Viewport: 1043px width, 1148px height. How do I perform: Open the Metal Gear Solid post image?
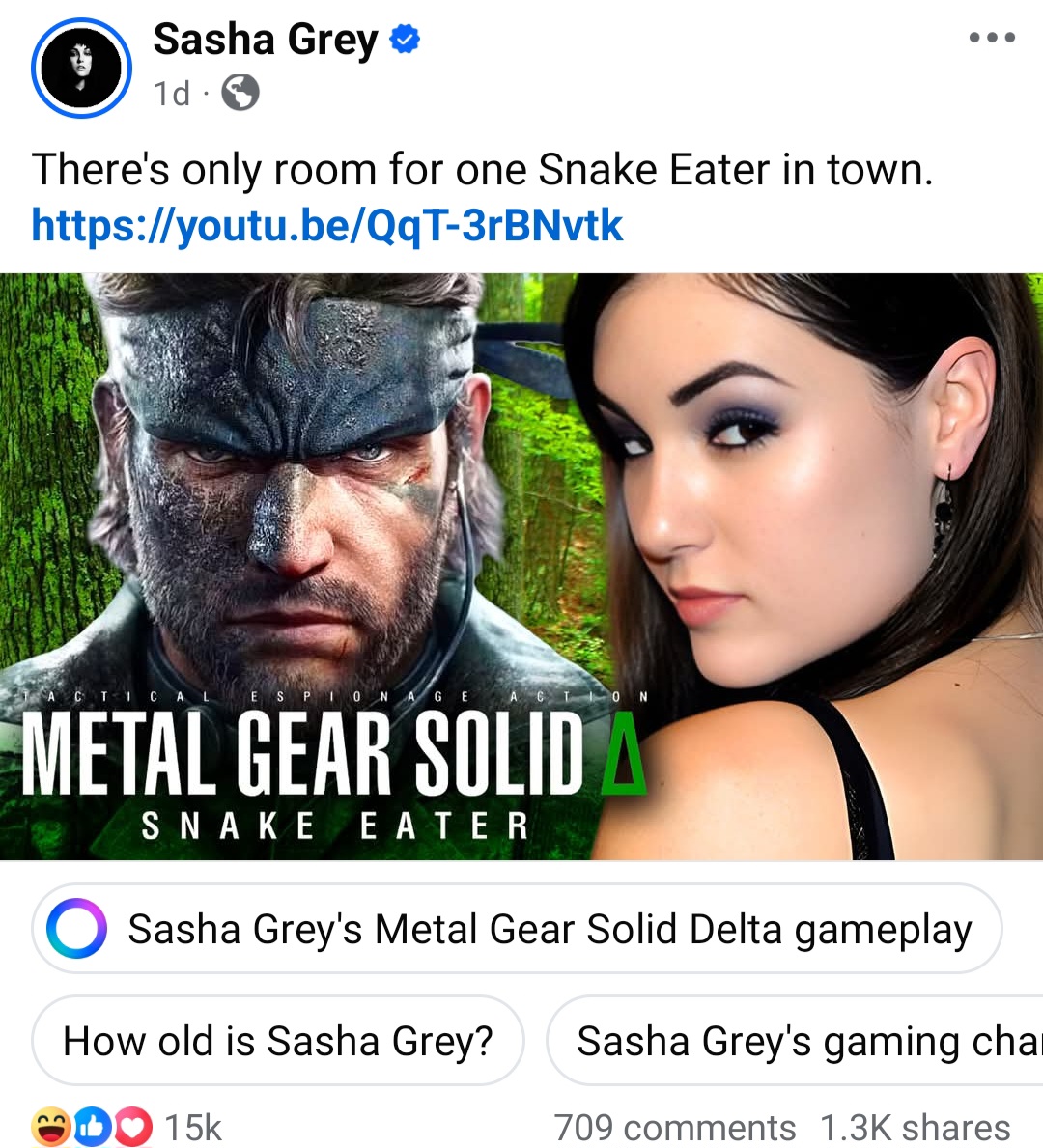click(521, 566)
